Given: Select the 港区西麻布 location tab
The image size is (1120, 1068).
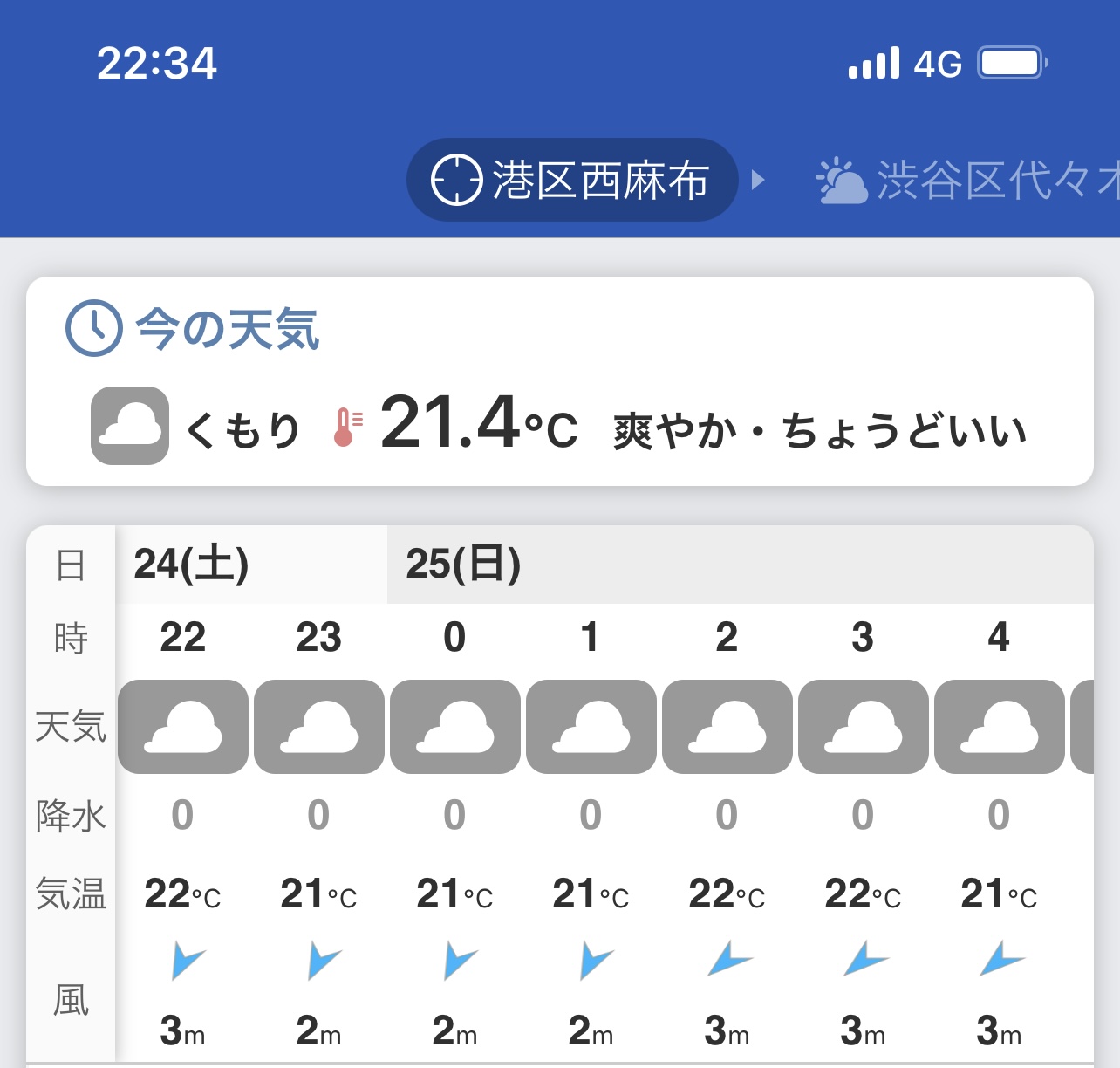Looking at the screenshot, I should pos(572,181).
